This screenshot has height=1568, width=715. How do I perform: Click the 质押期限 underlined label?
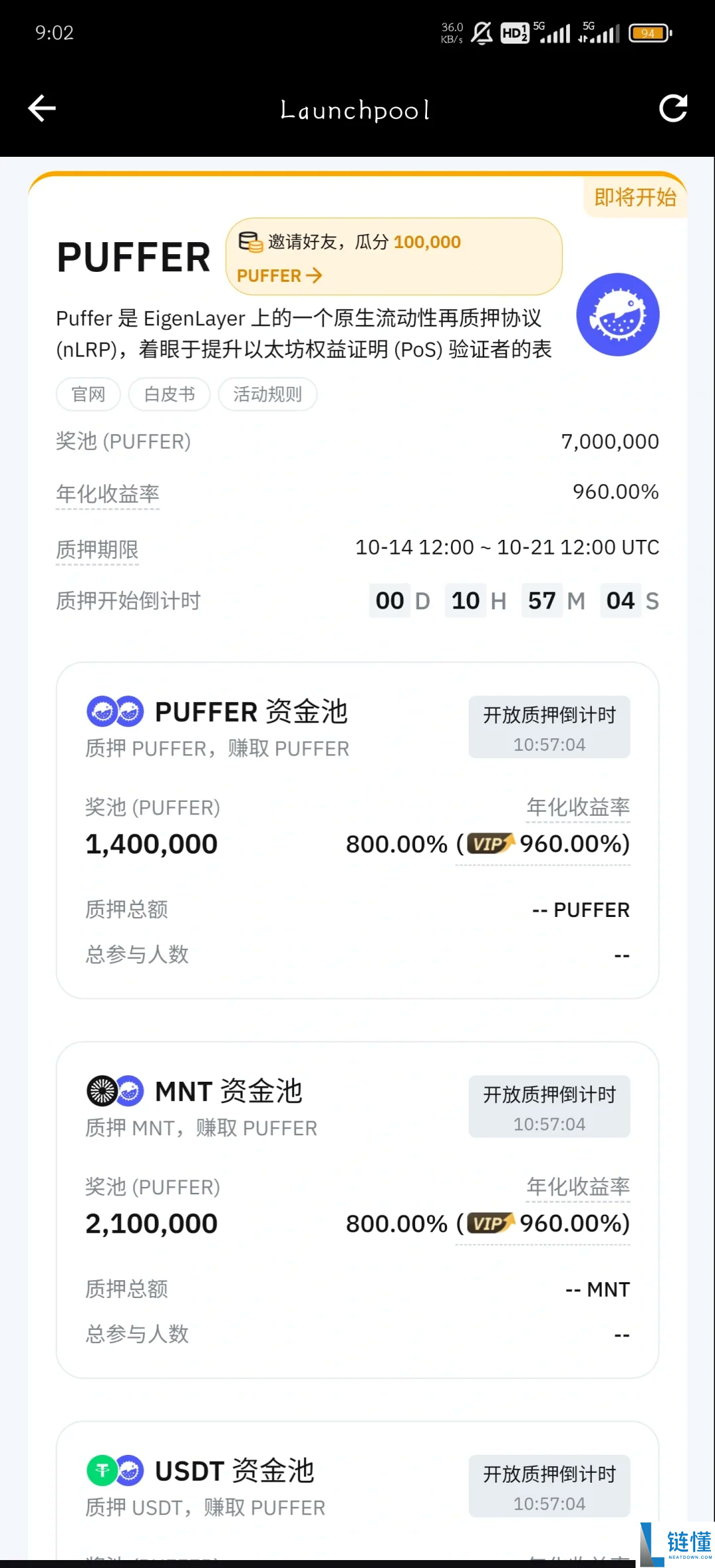[97, 549]
